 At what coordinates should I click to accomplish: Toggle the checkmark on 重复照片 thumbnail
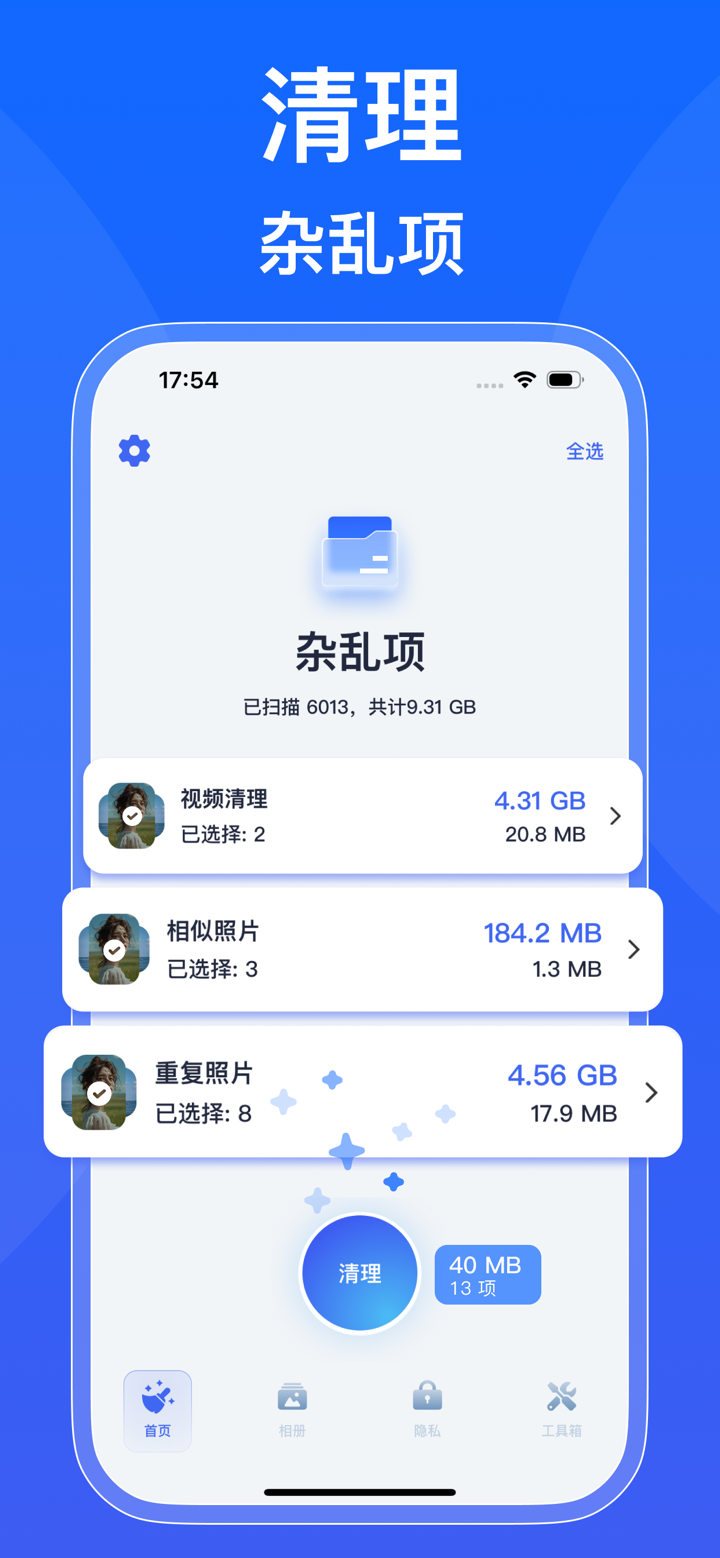coord(101,1095)
